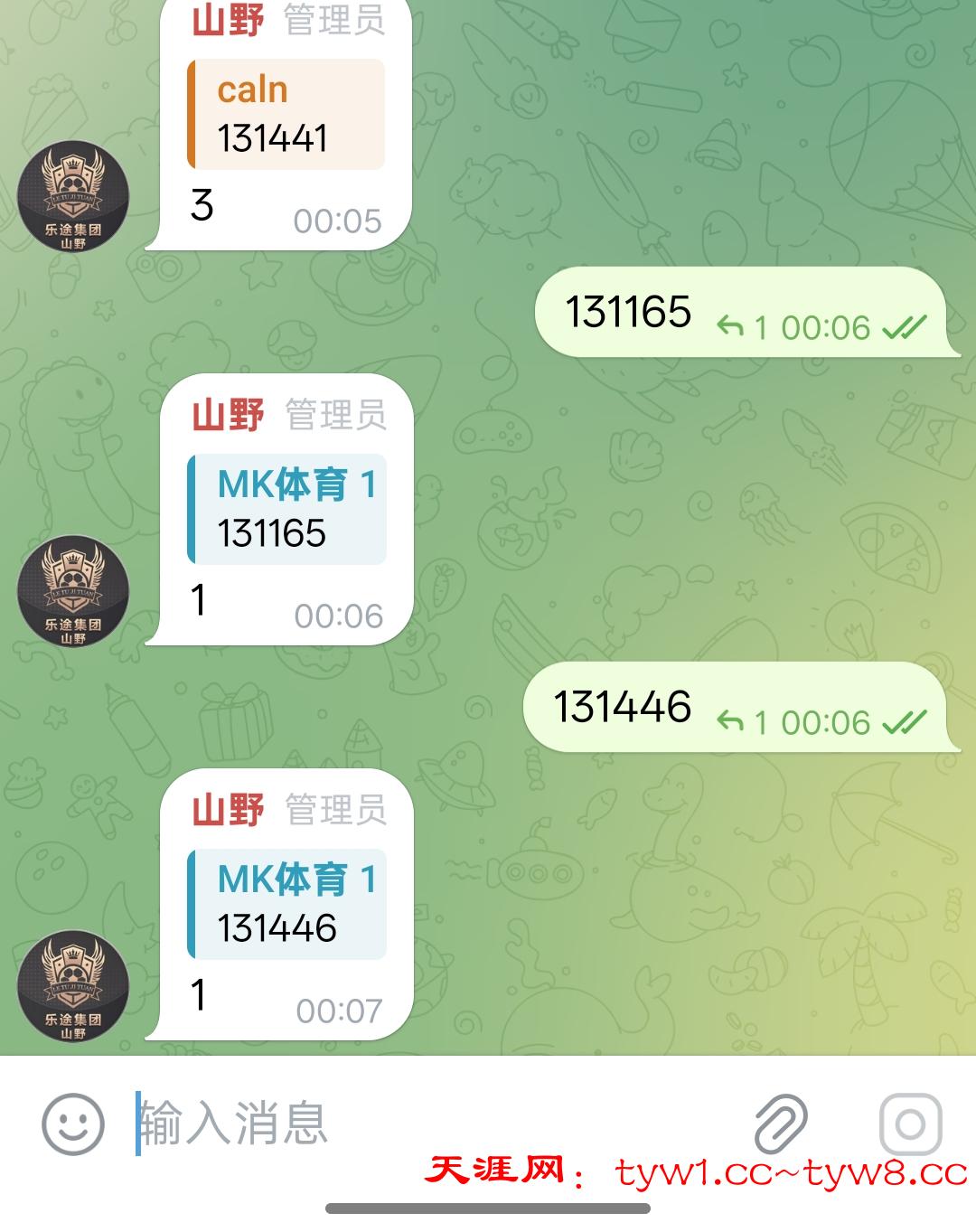Viewport: 976px width, 1232px height.
Task: Tap the message input field
Action: point(434,1123)
